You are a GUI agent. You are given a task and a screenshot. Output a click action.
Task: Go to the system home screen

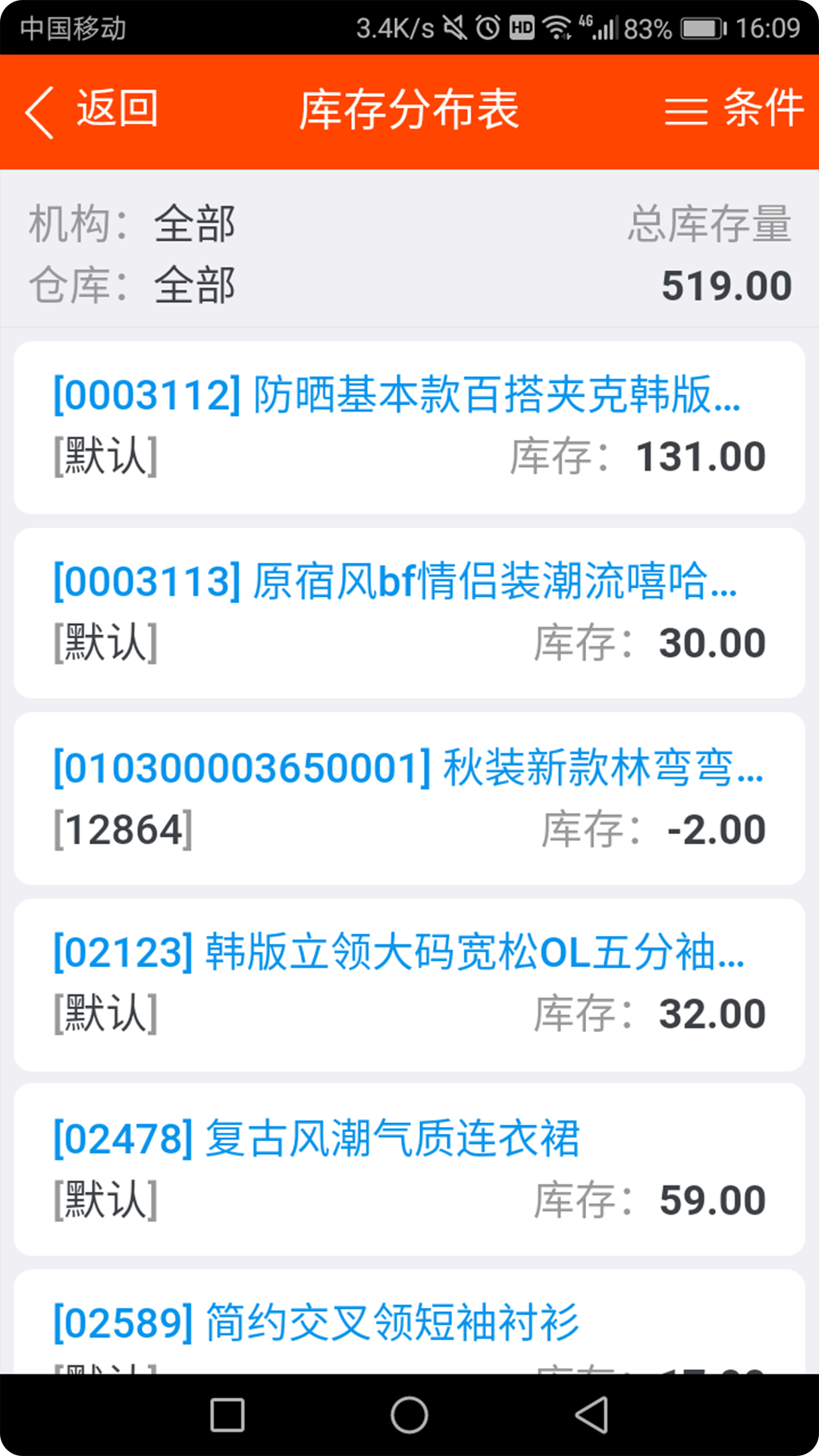pyautogui.click(x=409, y=1415)
